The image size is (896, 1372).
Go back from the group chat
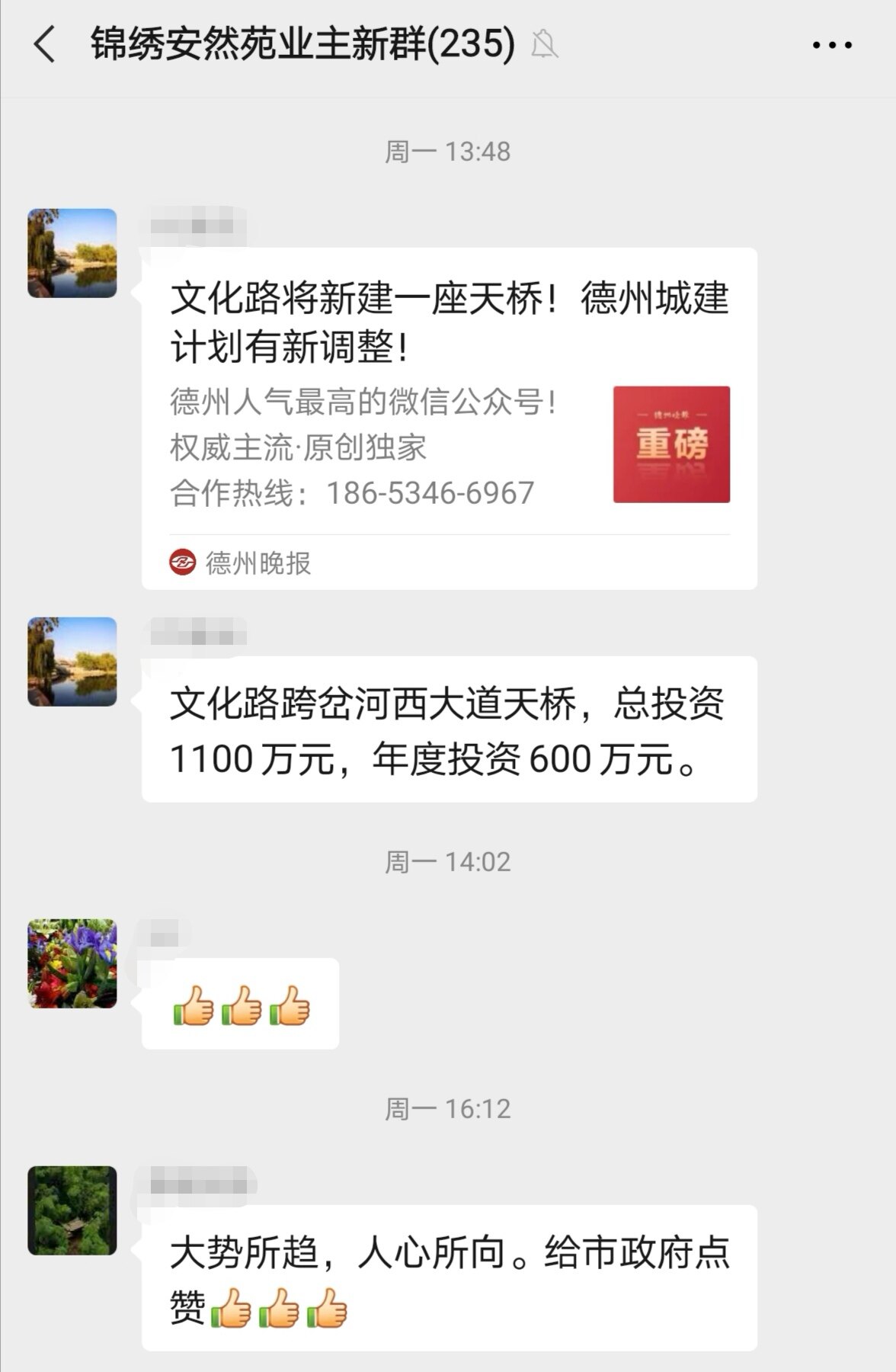46,44
